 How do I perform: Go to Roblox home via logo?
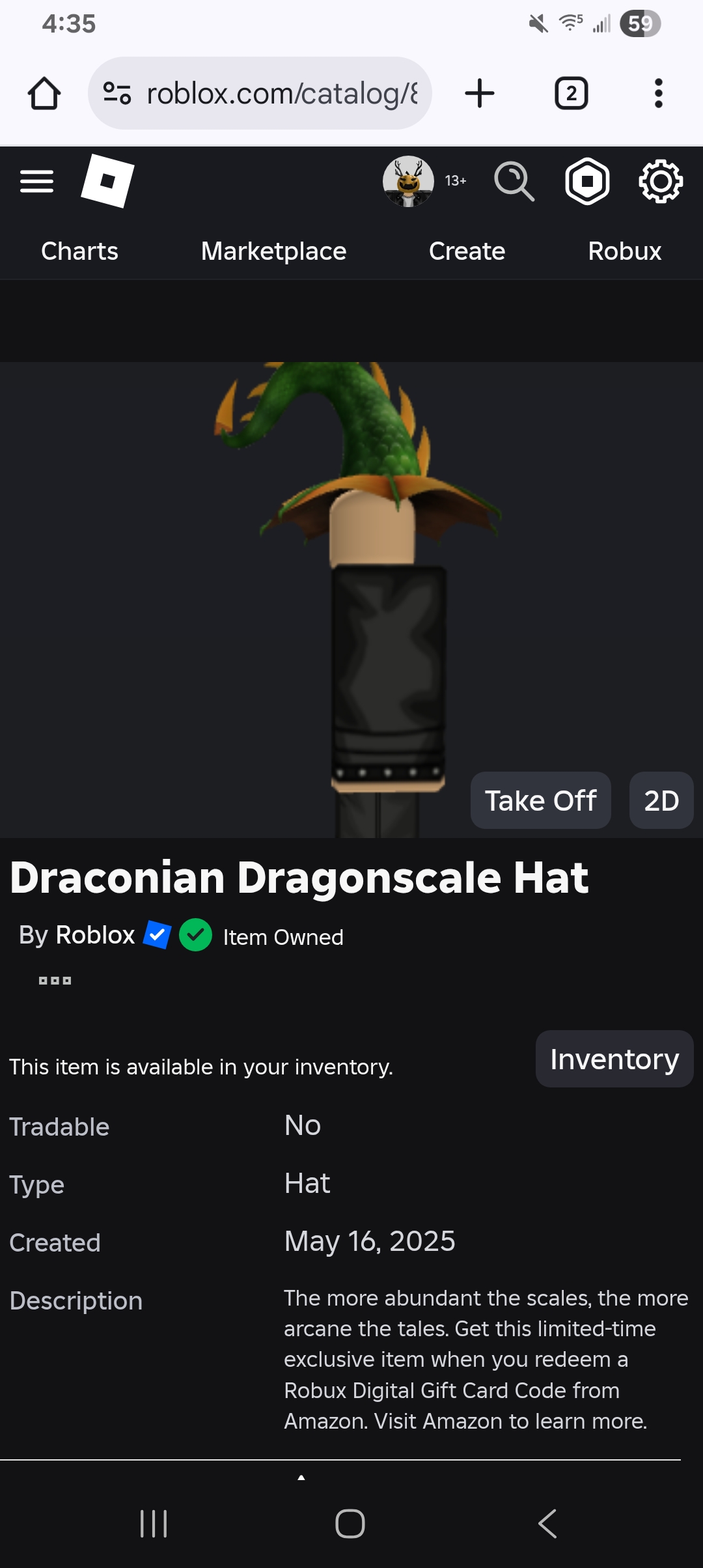tap(107, 181)
